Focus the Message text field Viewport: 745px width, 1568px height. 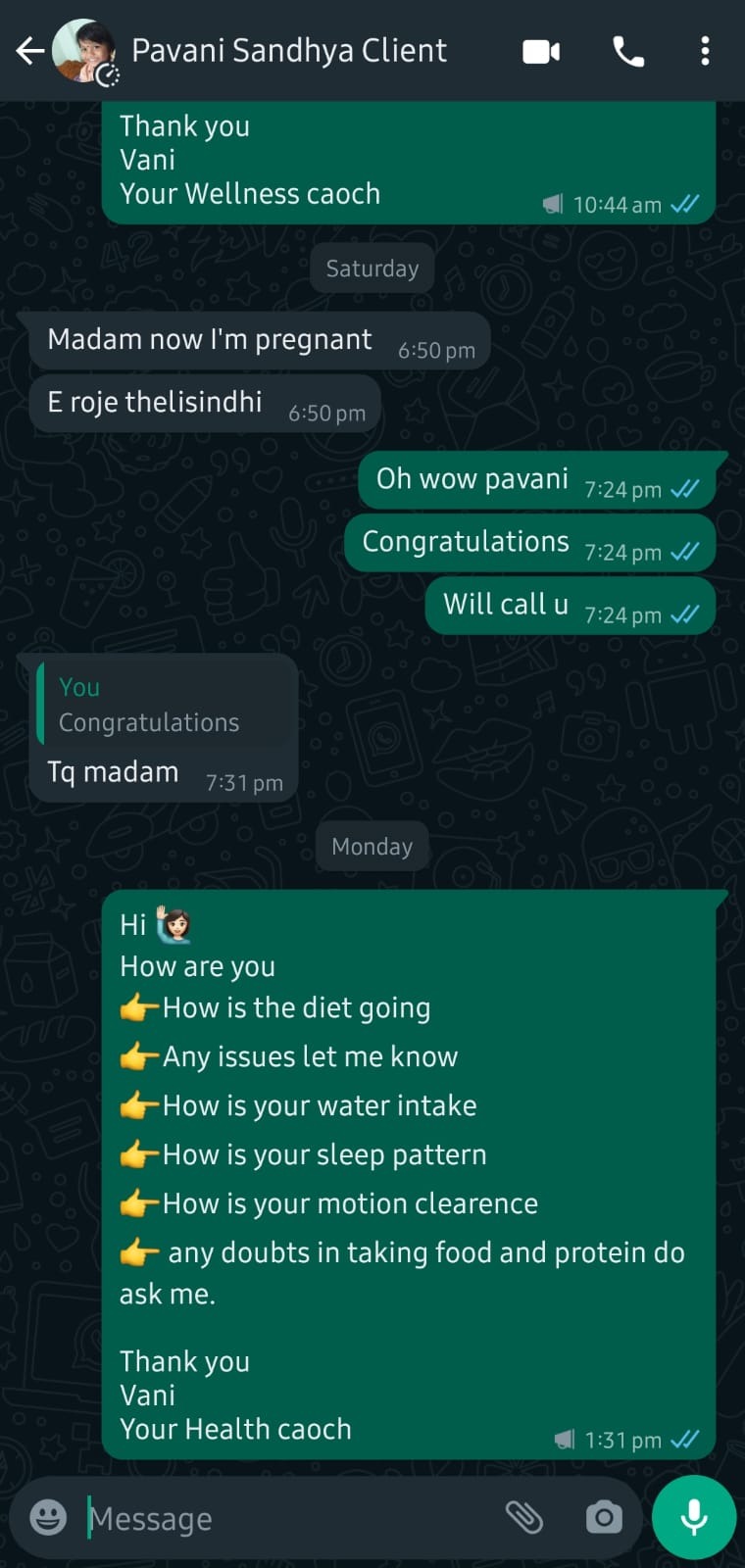tap(284, 1518)
